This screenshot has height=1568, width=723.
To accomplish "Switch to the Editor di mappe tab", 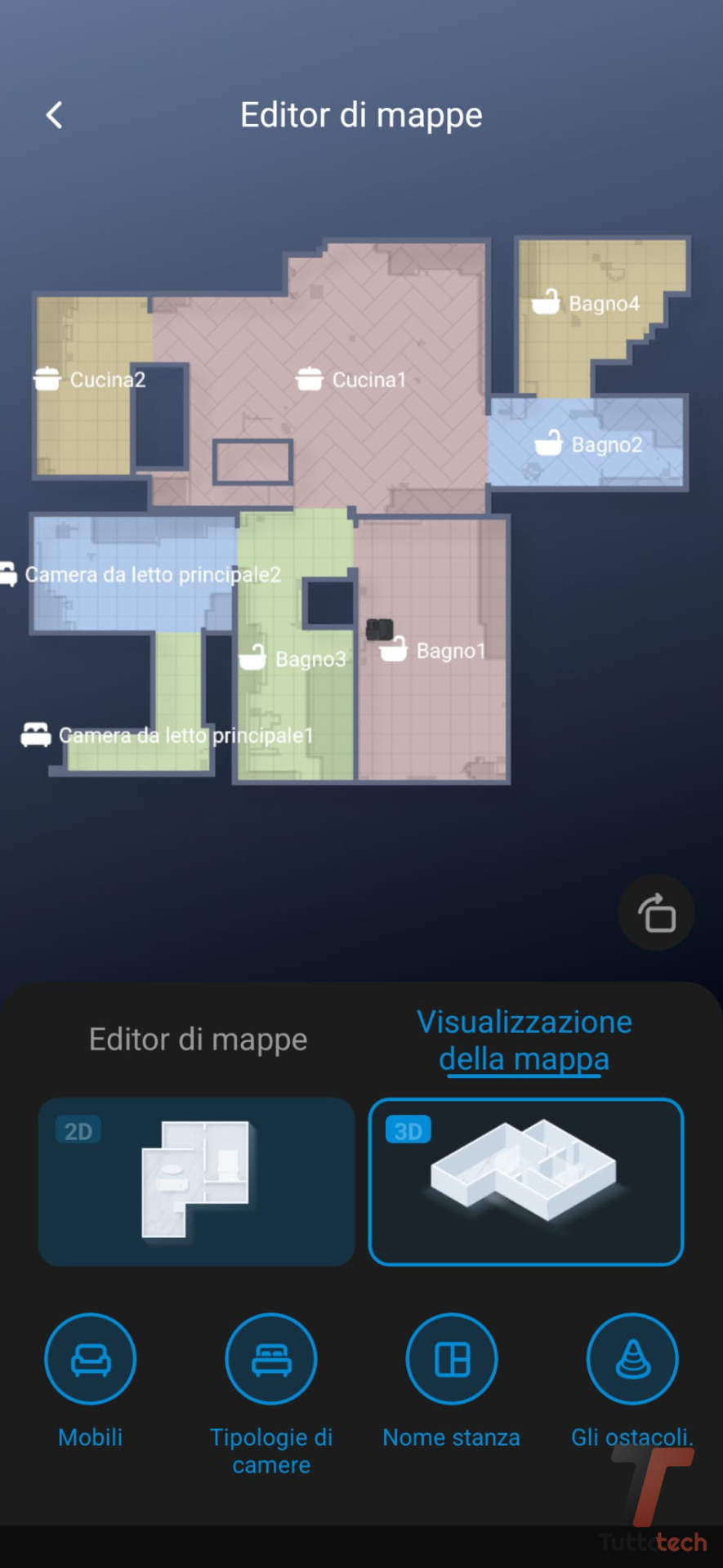I will tap(198, 1040).
